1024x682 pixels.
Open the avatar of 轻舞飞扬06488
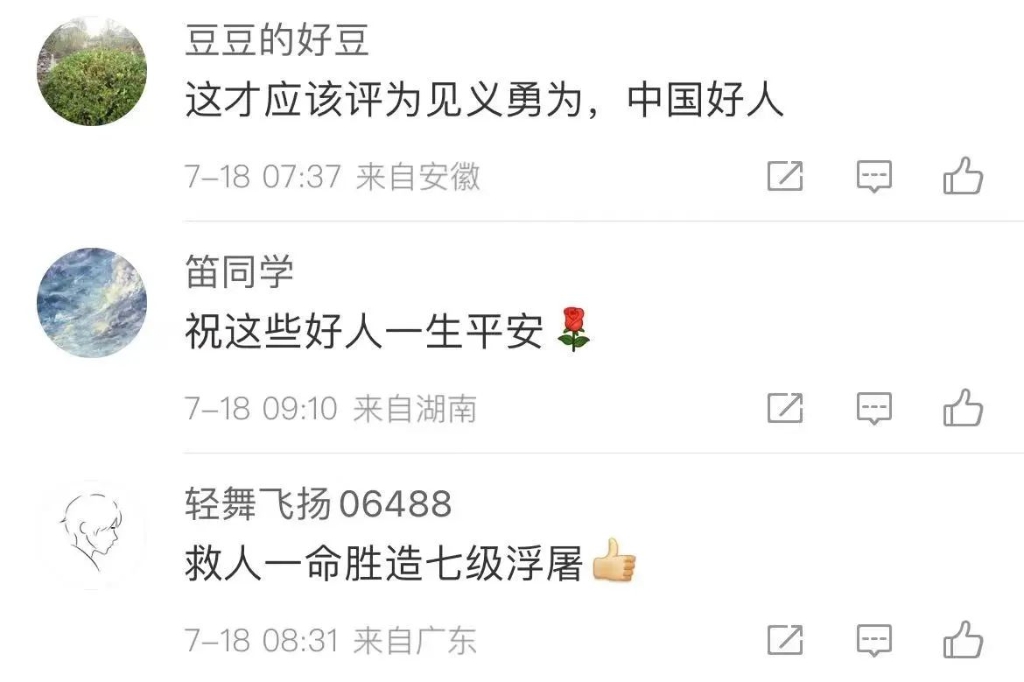point(92,534)
